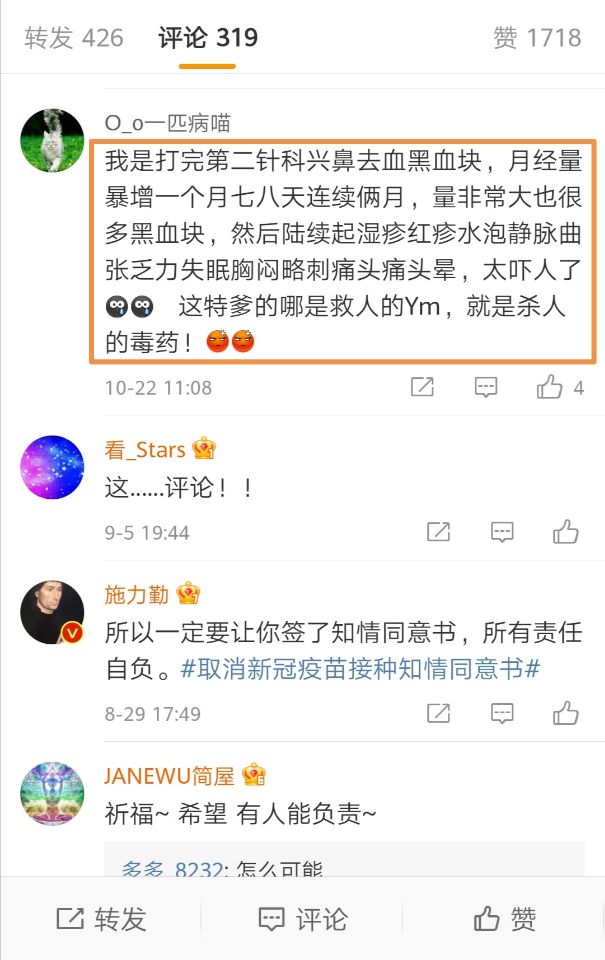Switch to the 赞 1718 tab
605x960 pixels.
(x=537, y=38)
